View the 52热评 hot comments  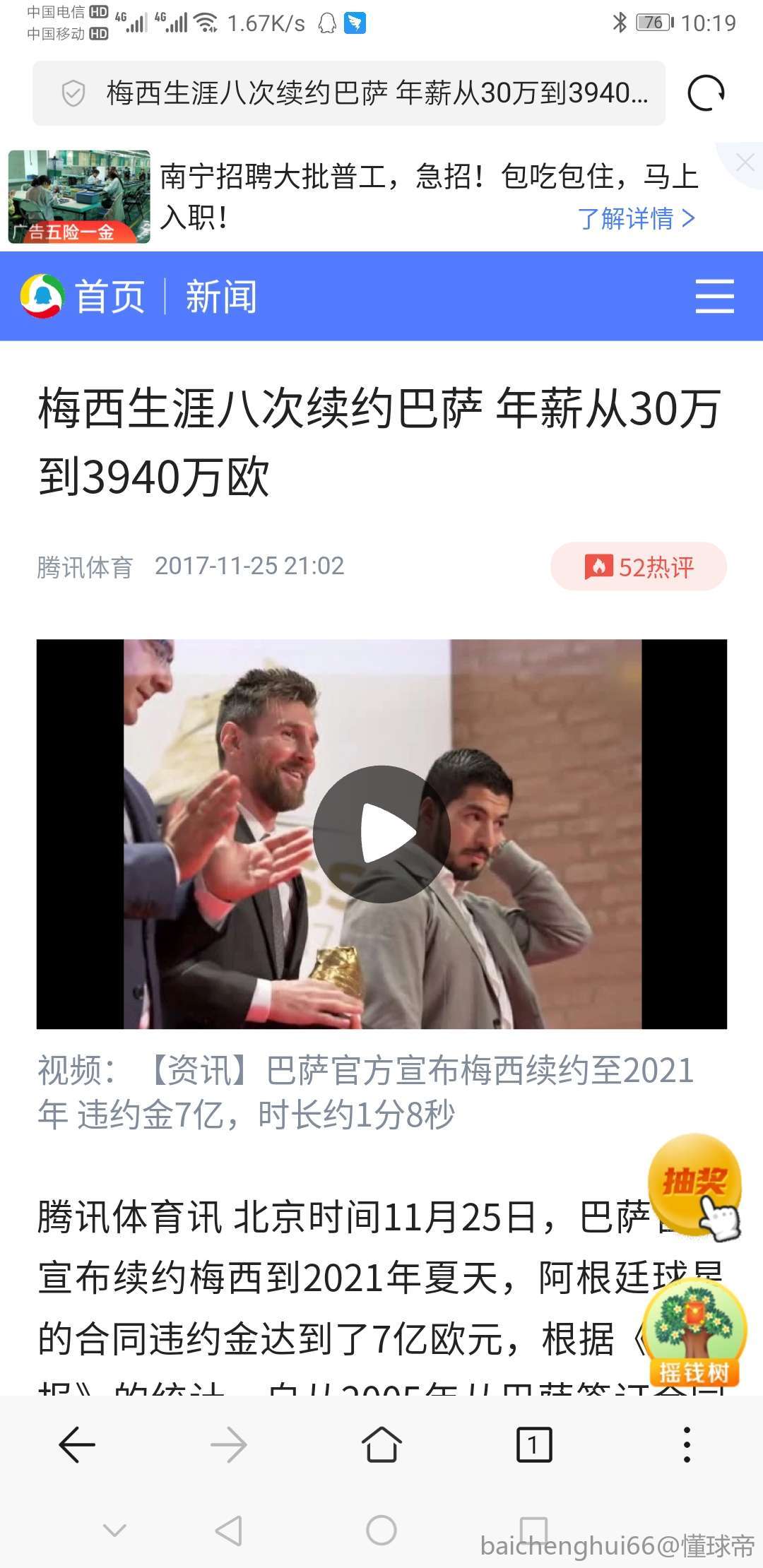639,566
